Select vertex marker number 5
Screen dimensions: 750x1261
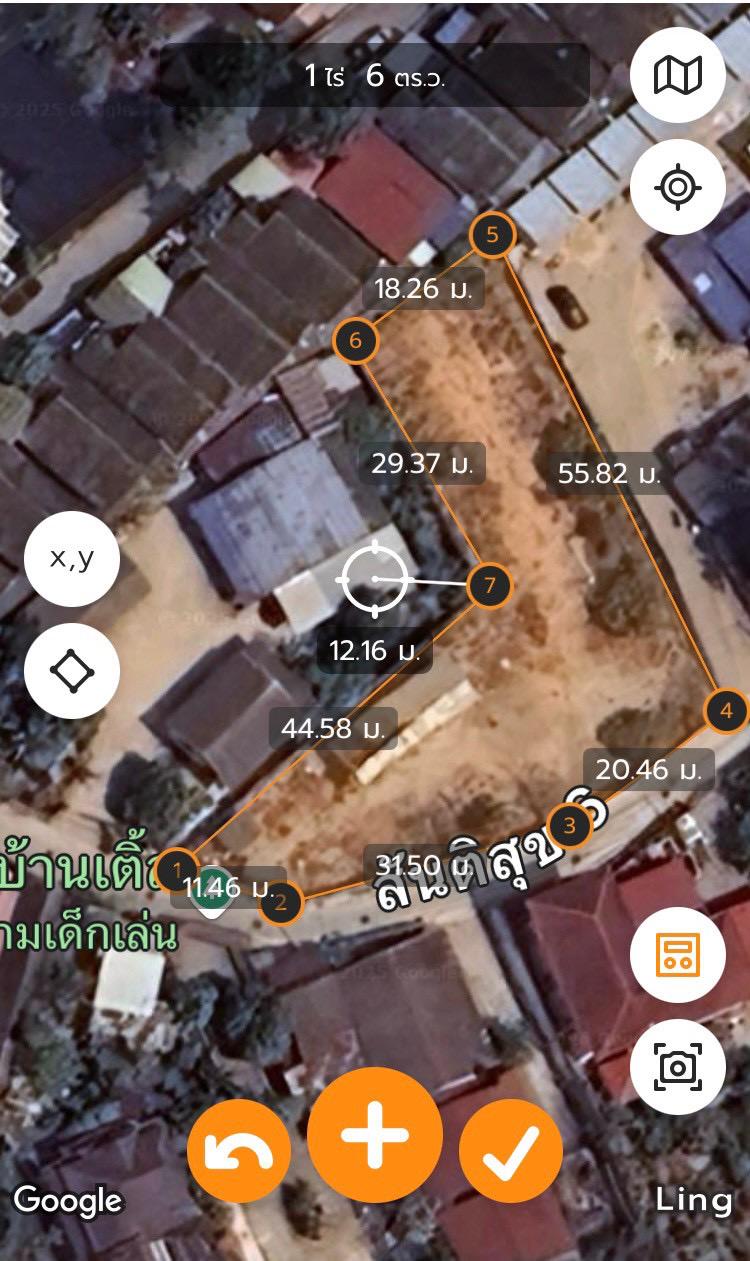pos(492,235)
